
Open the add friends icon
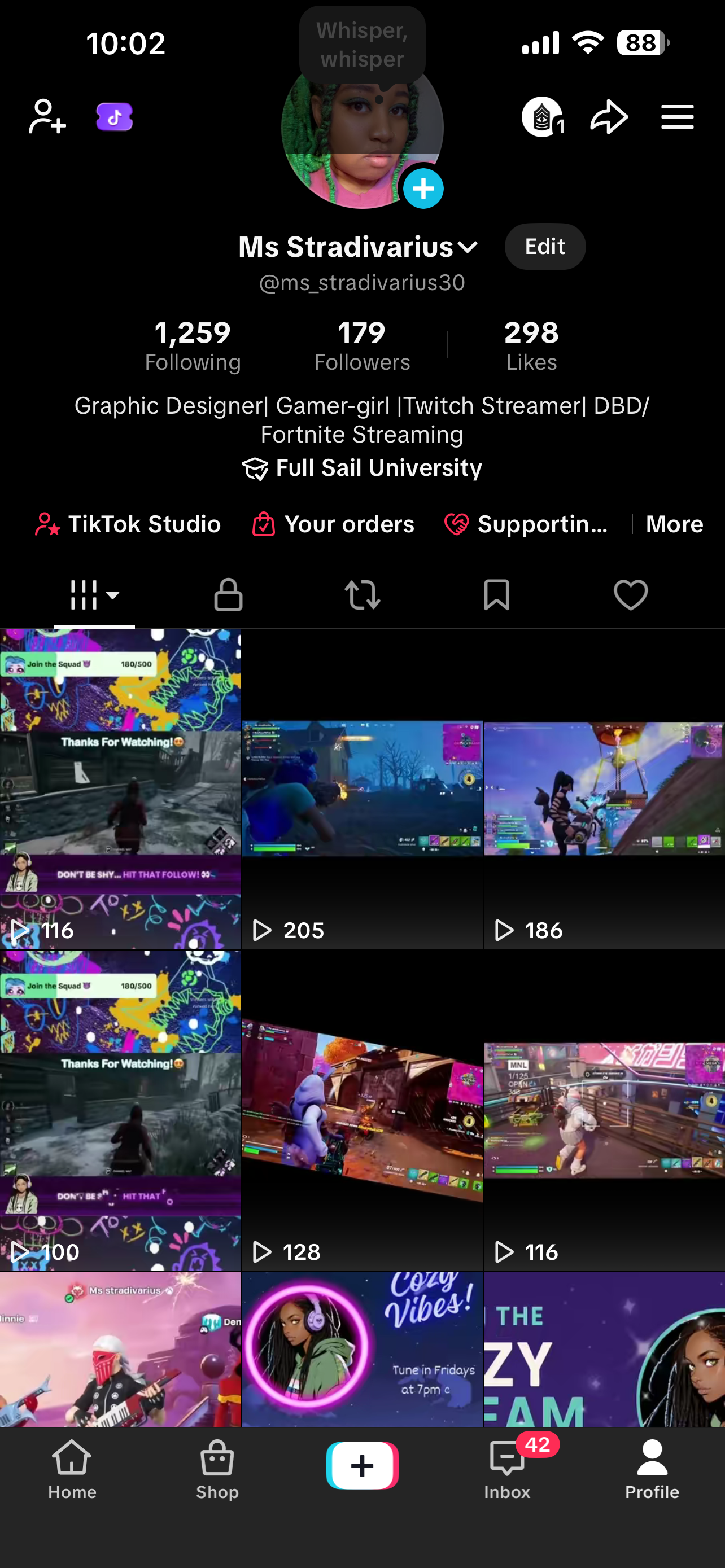coord(47,116)
